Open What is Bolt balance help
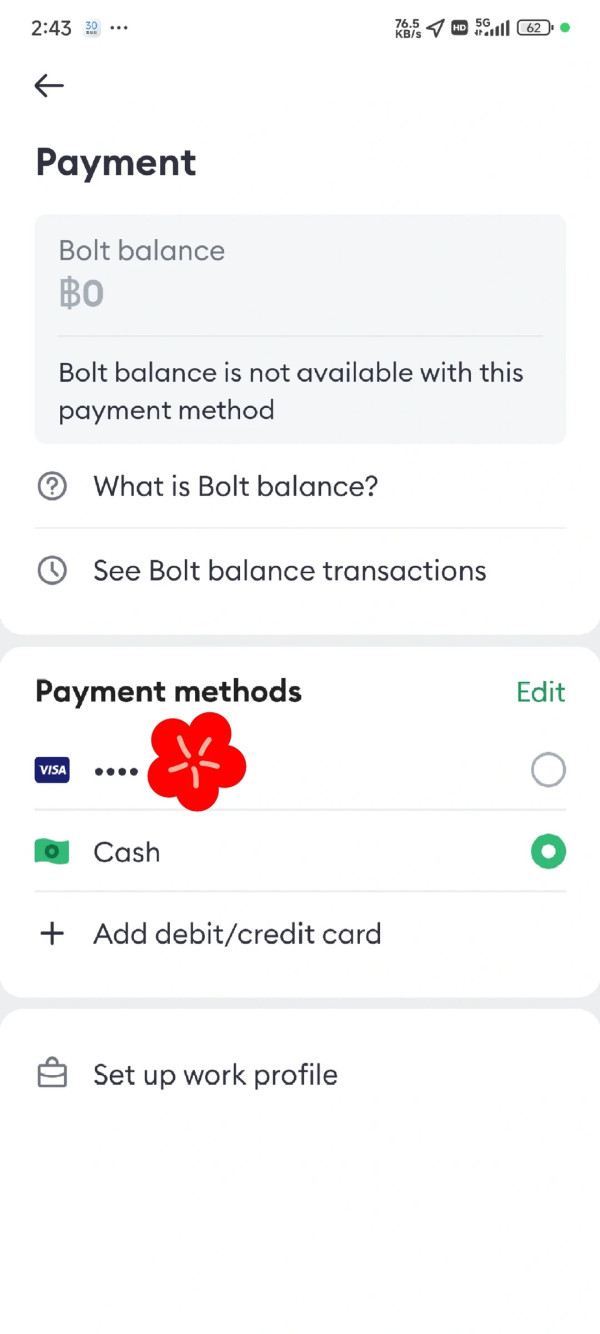 point(235,487)
